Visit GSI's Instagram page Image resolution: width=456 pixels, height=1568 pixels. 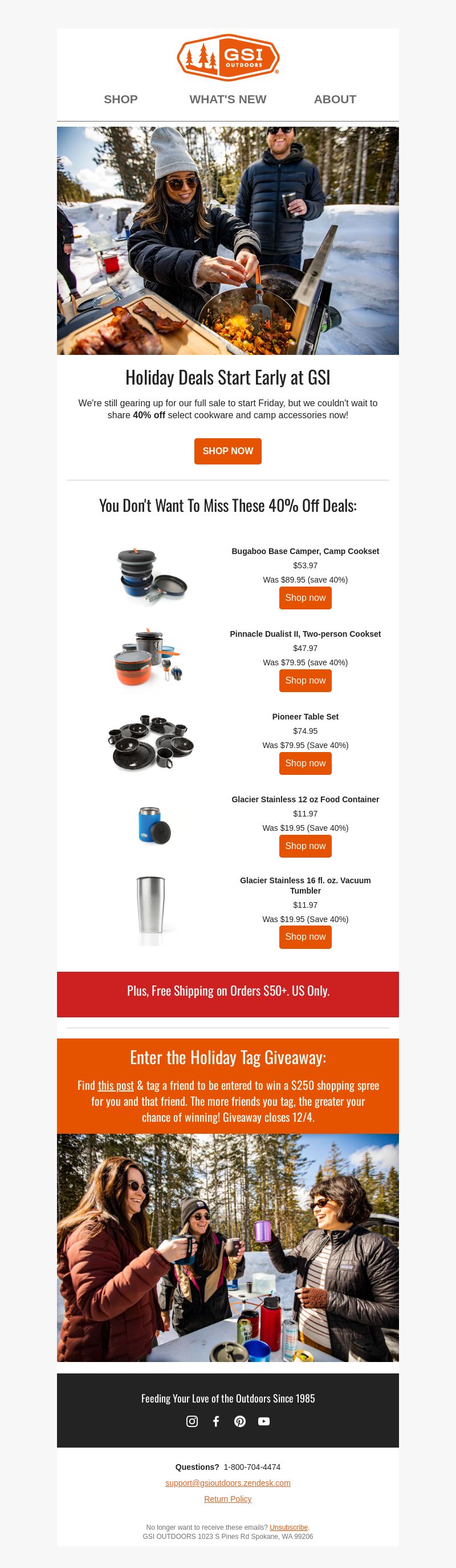192,1421
